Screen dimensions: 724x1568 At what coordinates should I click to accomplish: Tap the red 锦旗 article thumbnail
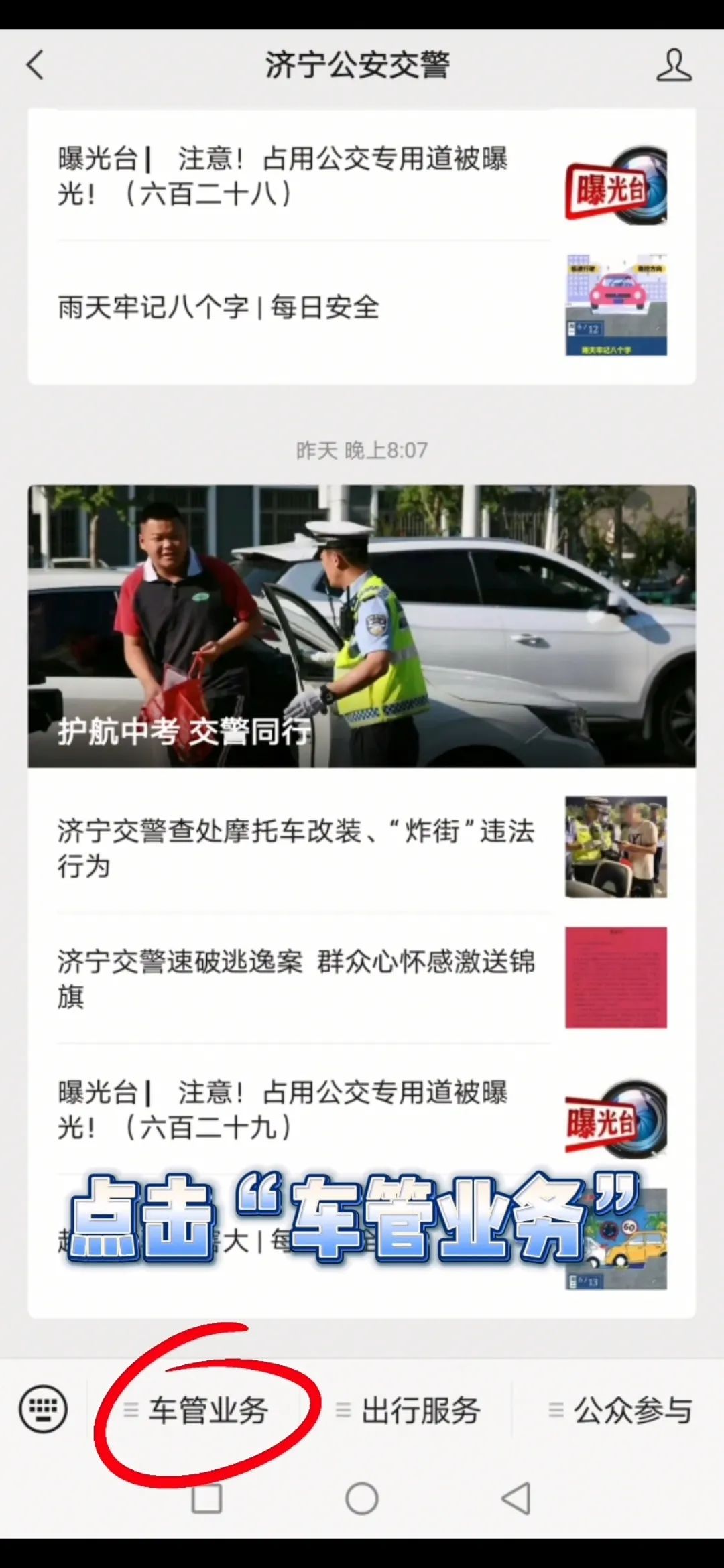point(615,978)
